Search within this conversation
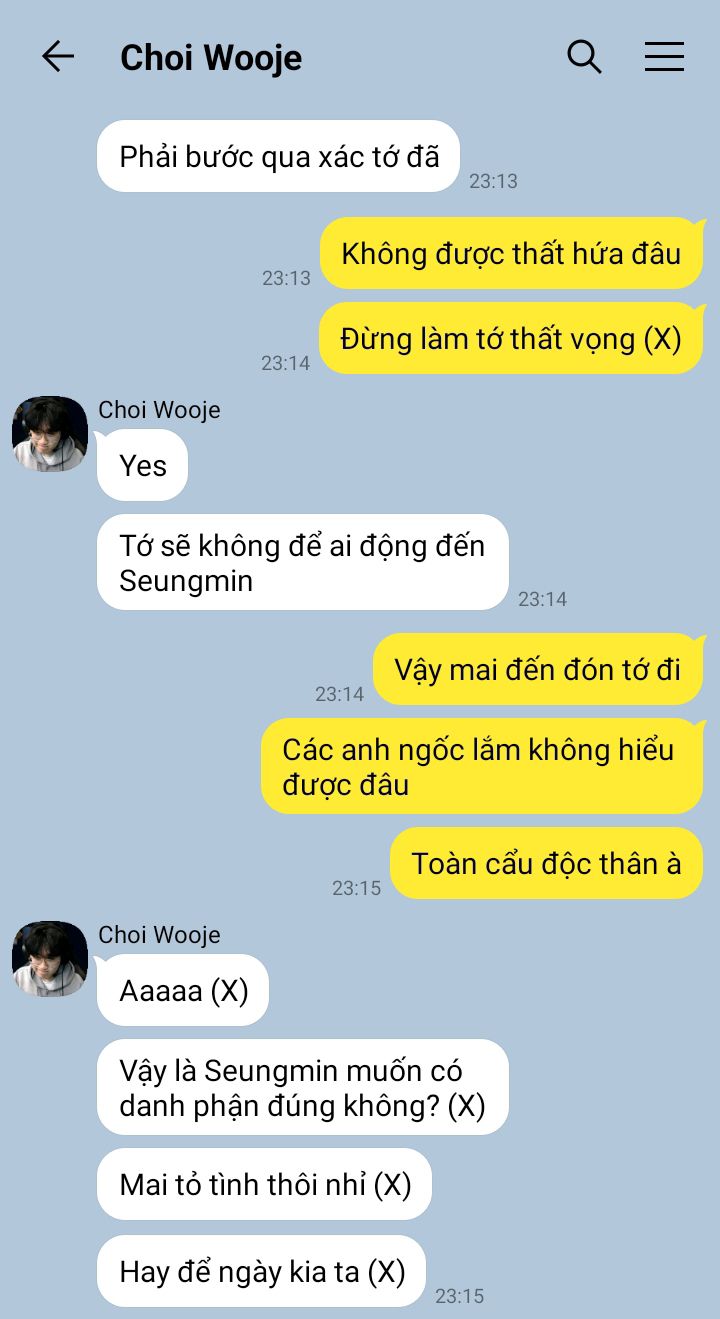Viewport: 720px width, 1319px height. [584, 57]
